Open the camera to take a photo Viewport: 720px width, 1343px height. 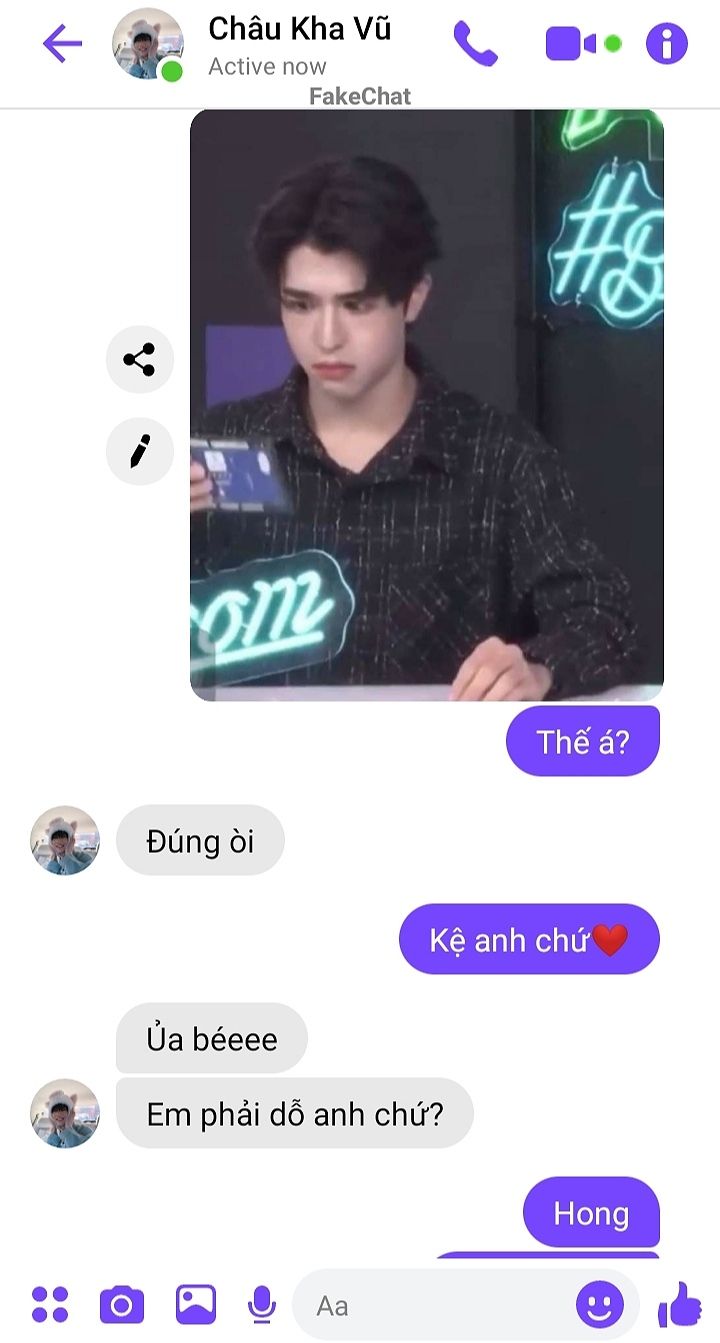122,1304
